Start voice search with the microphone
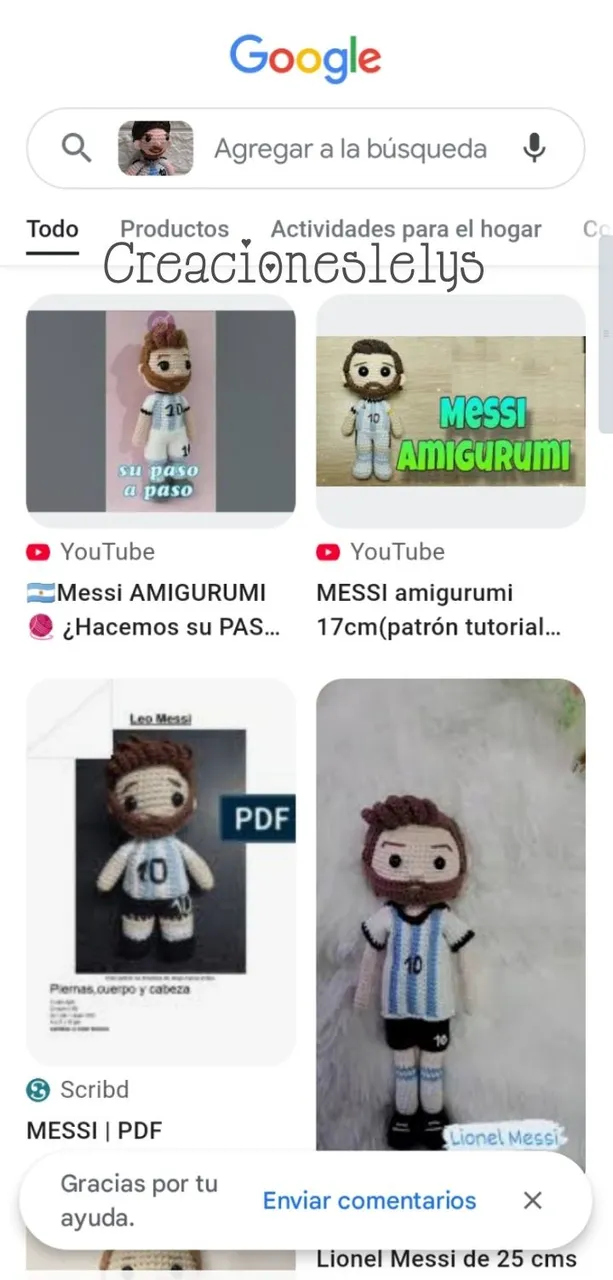The image size is (613, 1280). pyautogui.click(x=535, y=149)
